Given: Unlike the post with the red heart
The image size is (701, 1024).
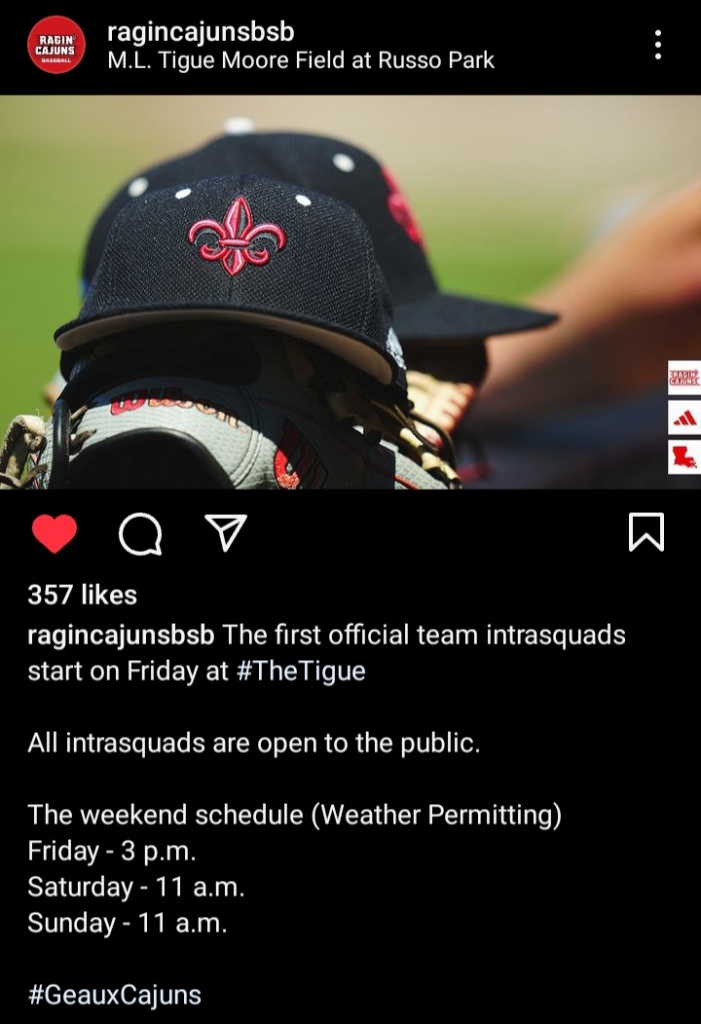Looking at the screenshot, I should [x=54, y=533].
